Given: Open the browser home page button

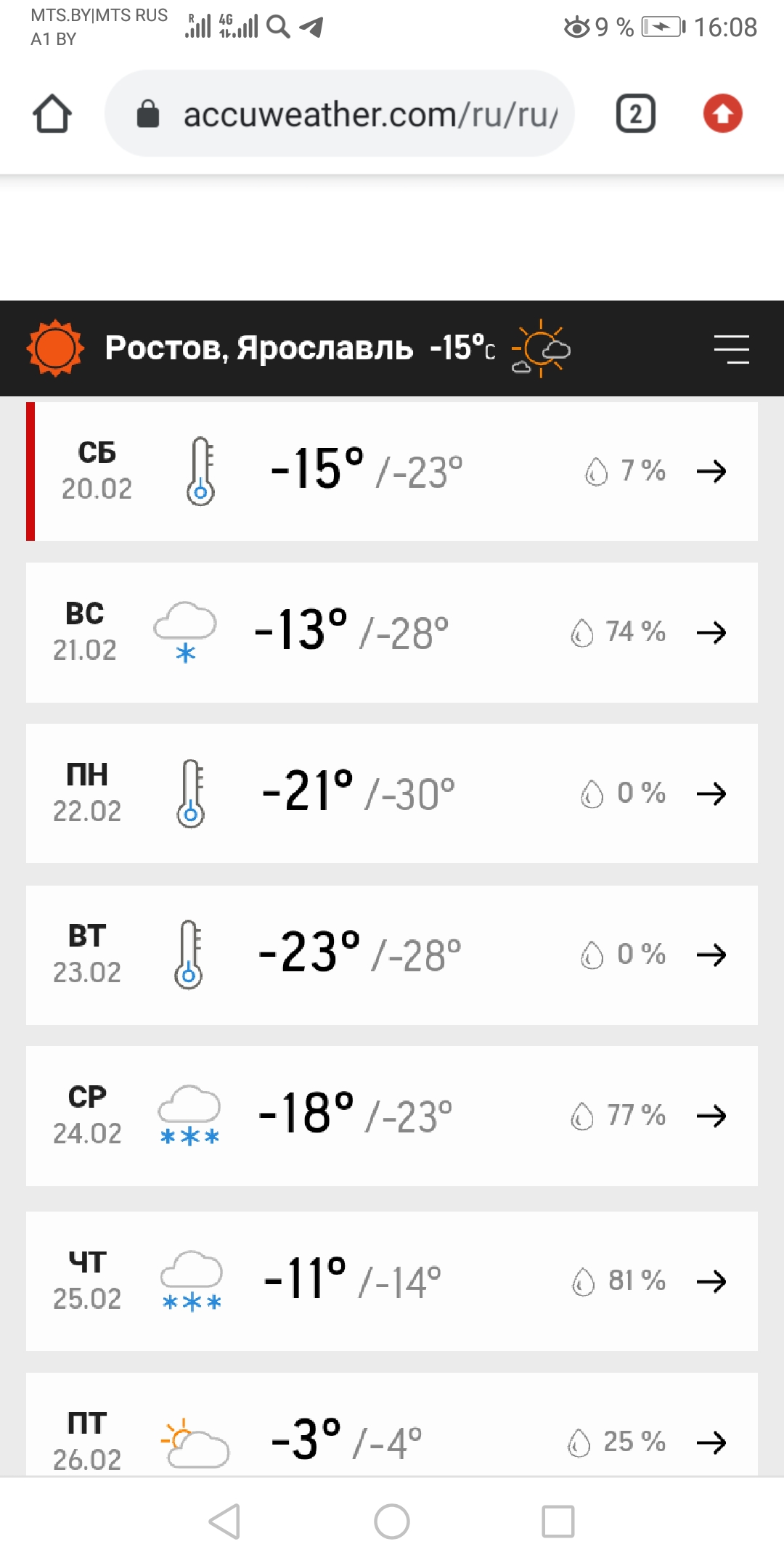Looking at the screenshot, I should coord(52,114).
